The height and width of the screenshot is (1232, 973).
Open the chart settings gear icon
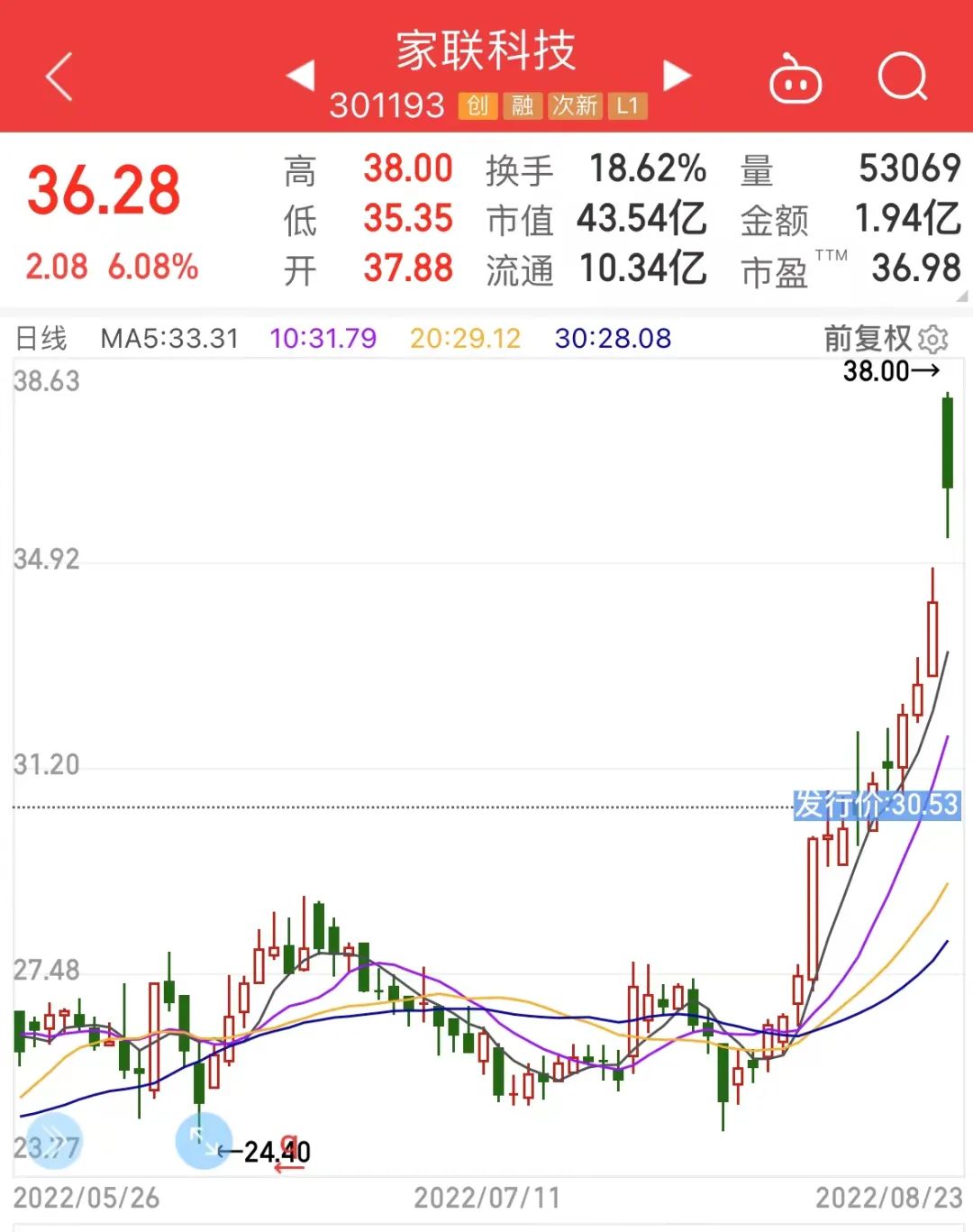[932, 339]
